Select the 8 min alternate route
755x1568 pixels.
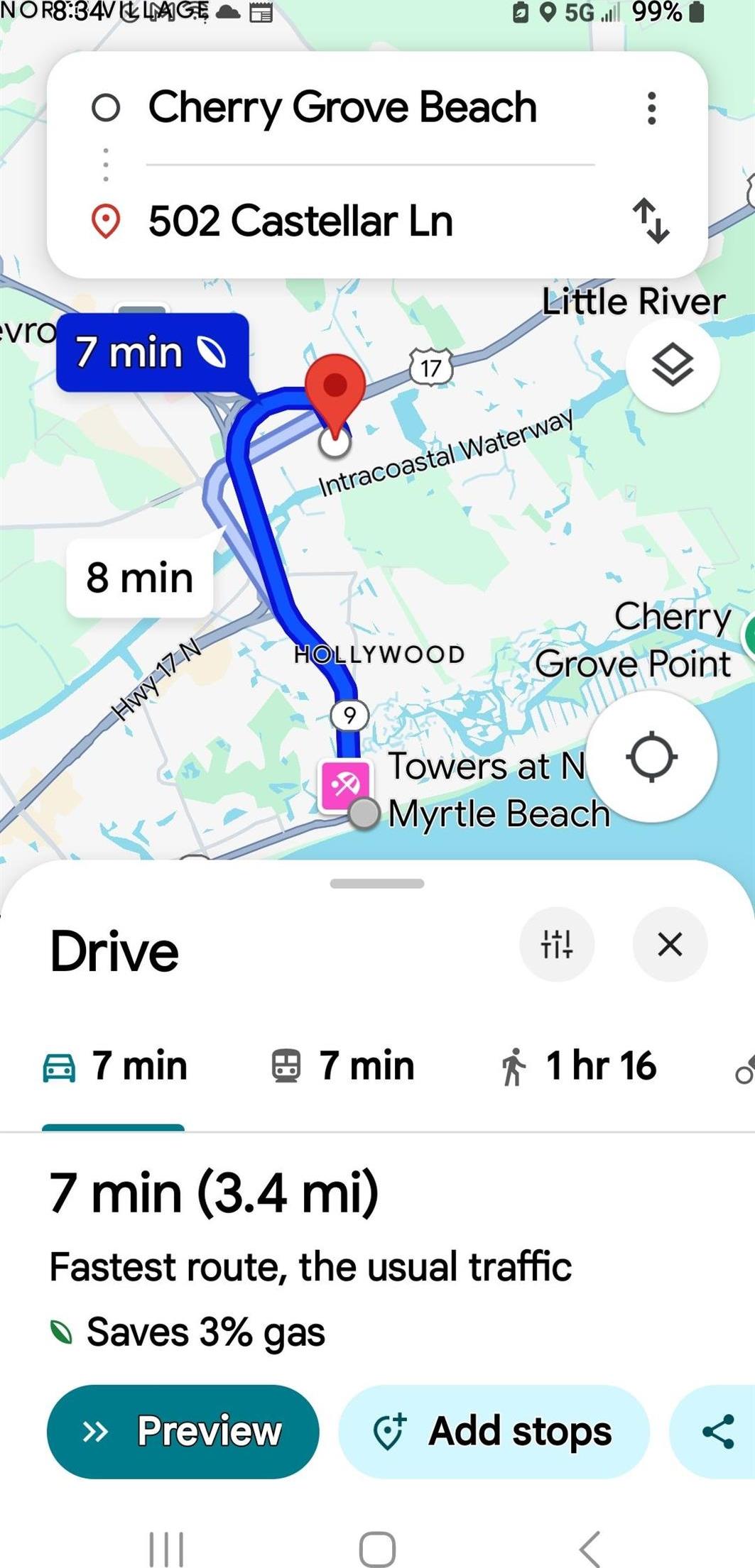coord(139,578)
